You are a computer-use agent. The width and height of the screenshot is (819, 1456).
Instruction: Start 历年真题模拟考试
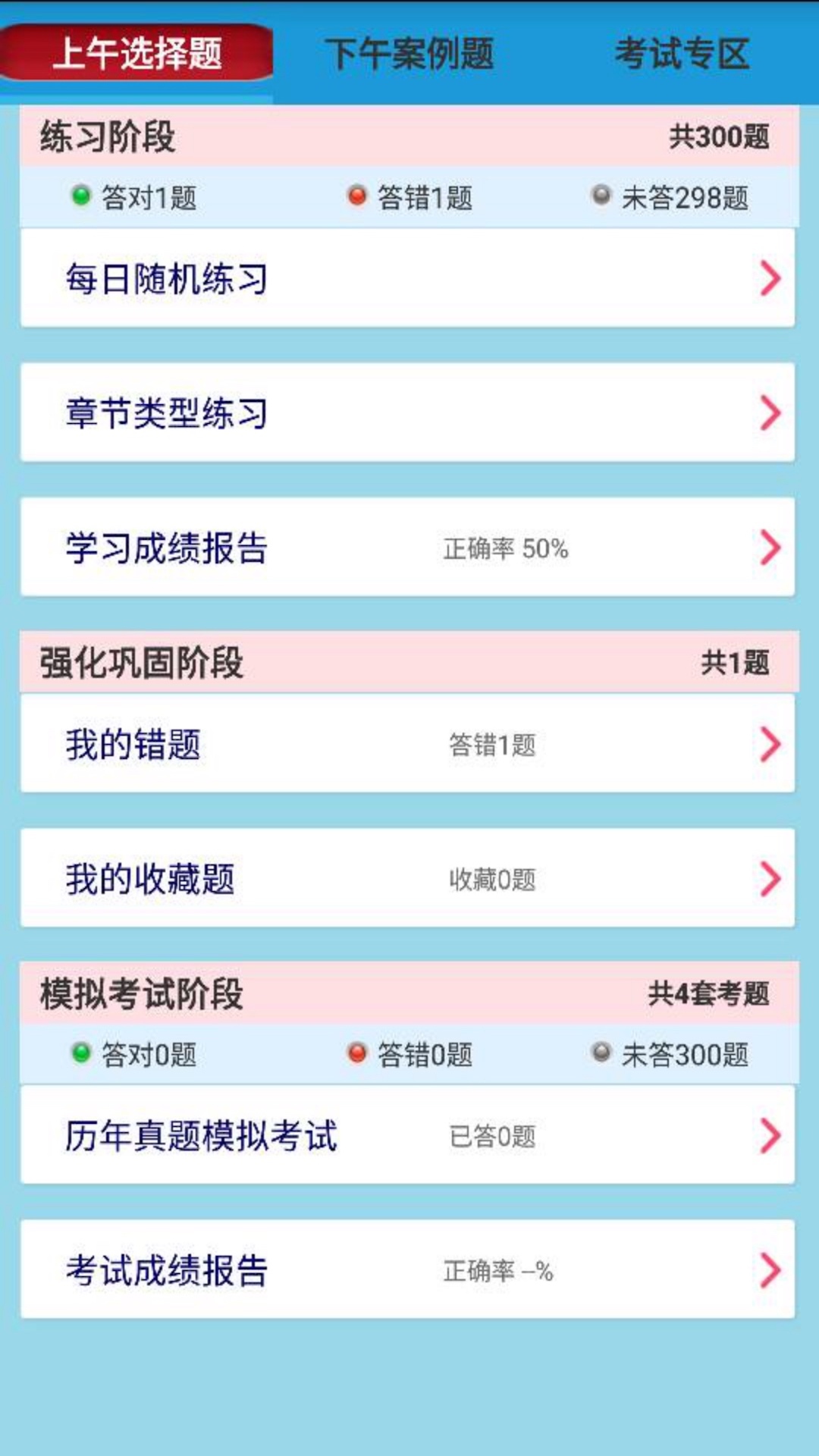(407, 1135)
